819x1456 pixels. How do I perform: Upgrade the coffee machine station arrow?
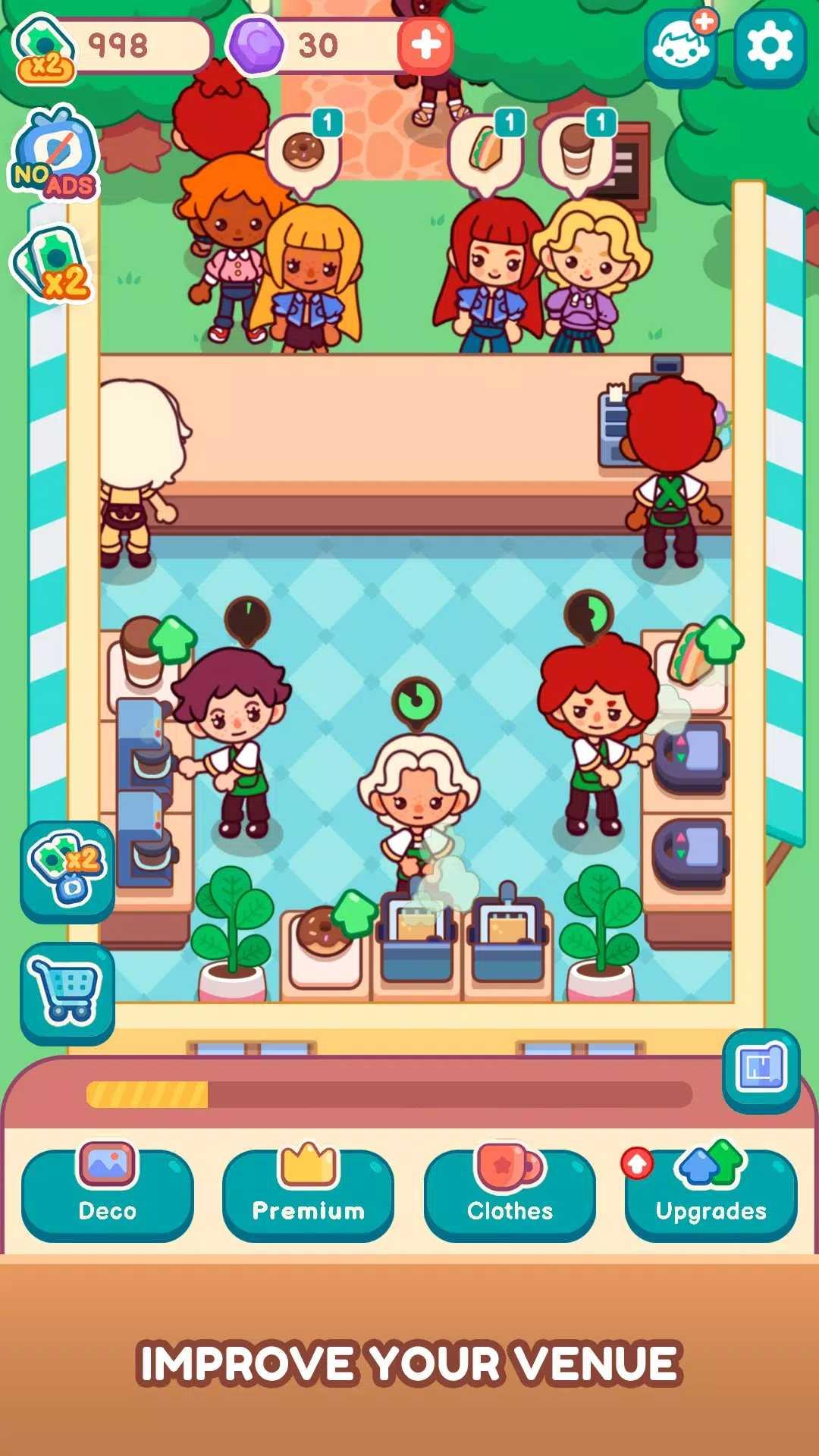click(x=176, y=639)
